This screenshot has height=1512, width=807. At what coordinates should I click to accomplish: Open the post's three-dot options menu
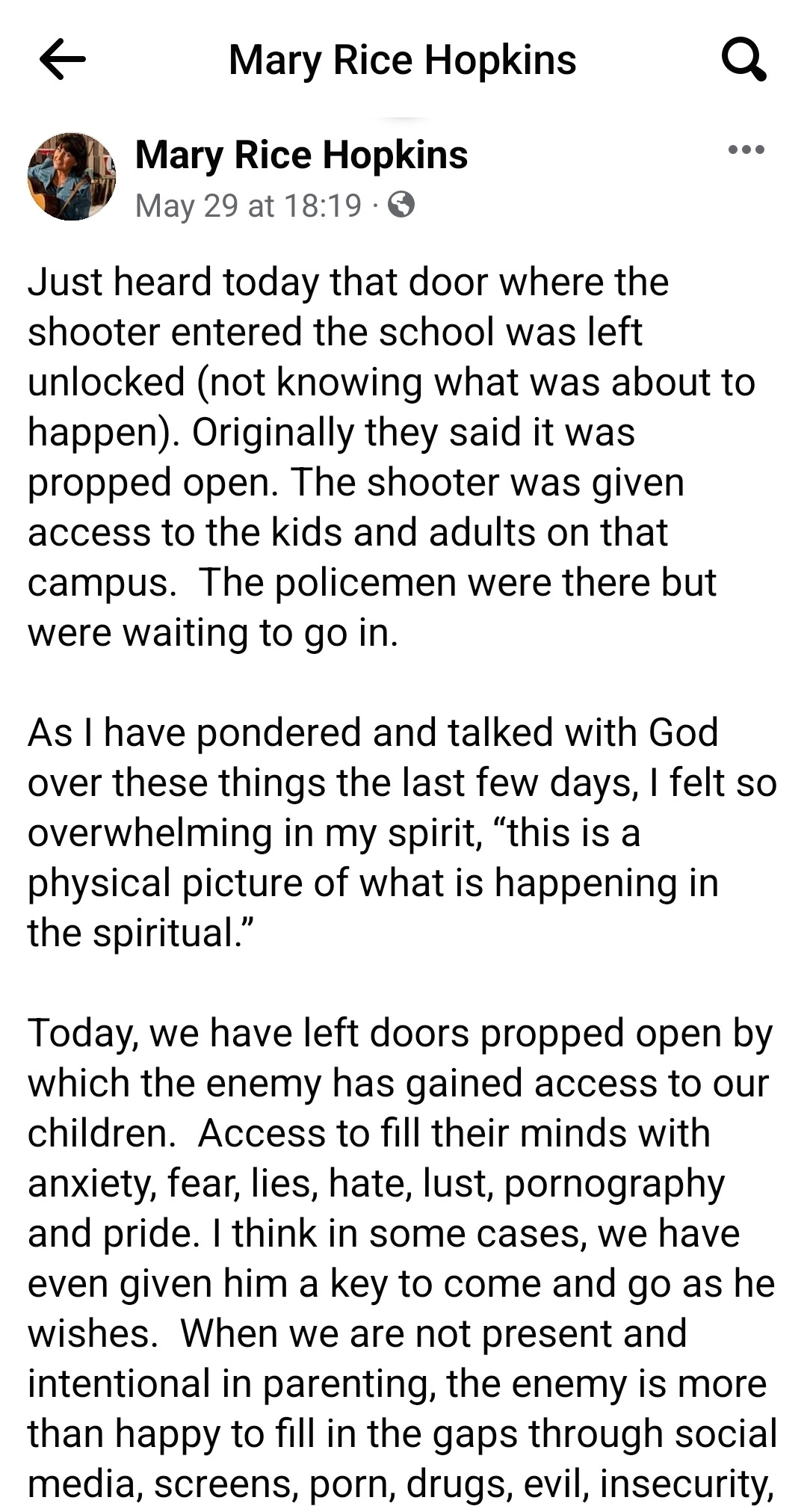(746, 149)
